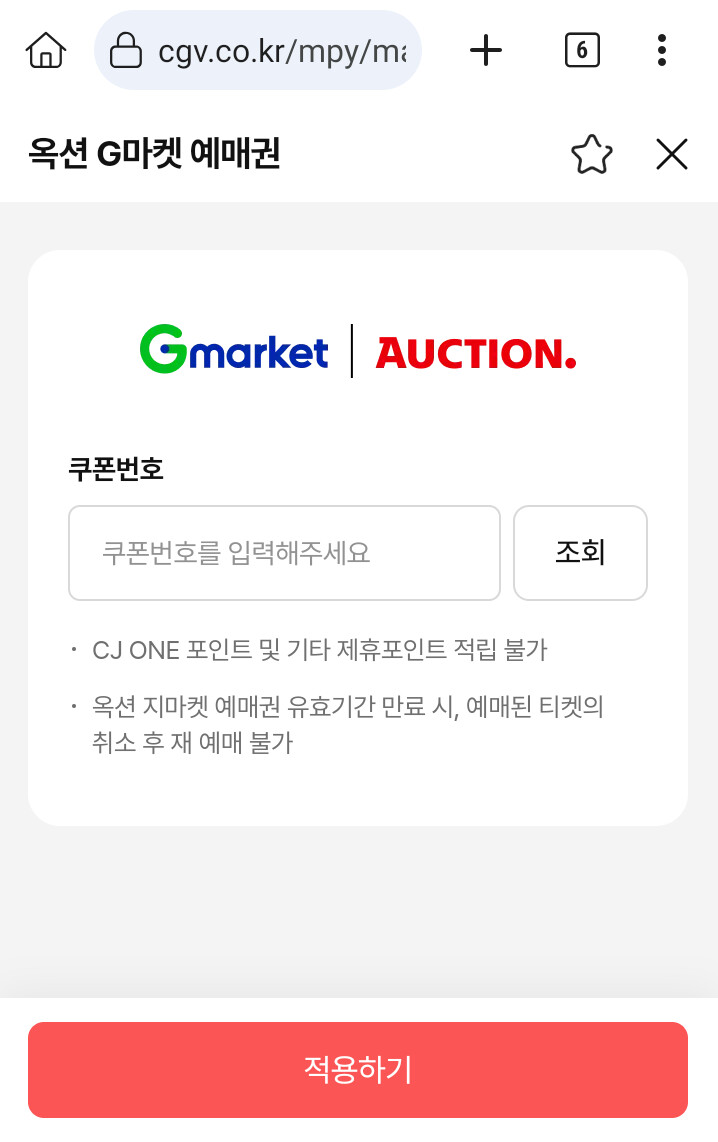Favorite this page with the star icon
The image size is (718, 1142).
pyautogui.click(x=591, y=154)
